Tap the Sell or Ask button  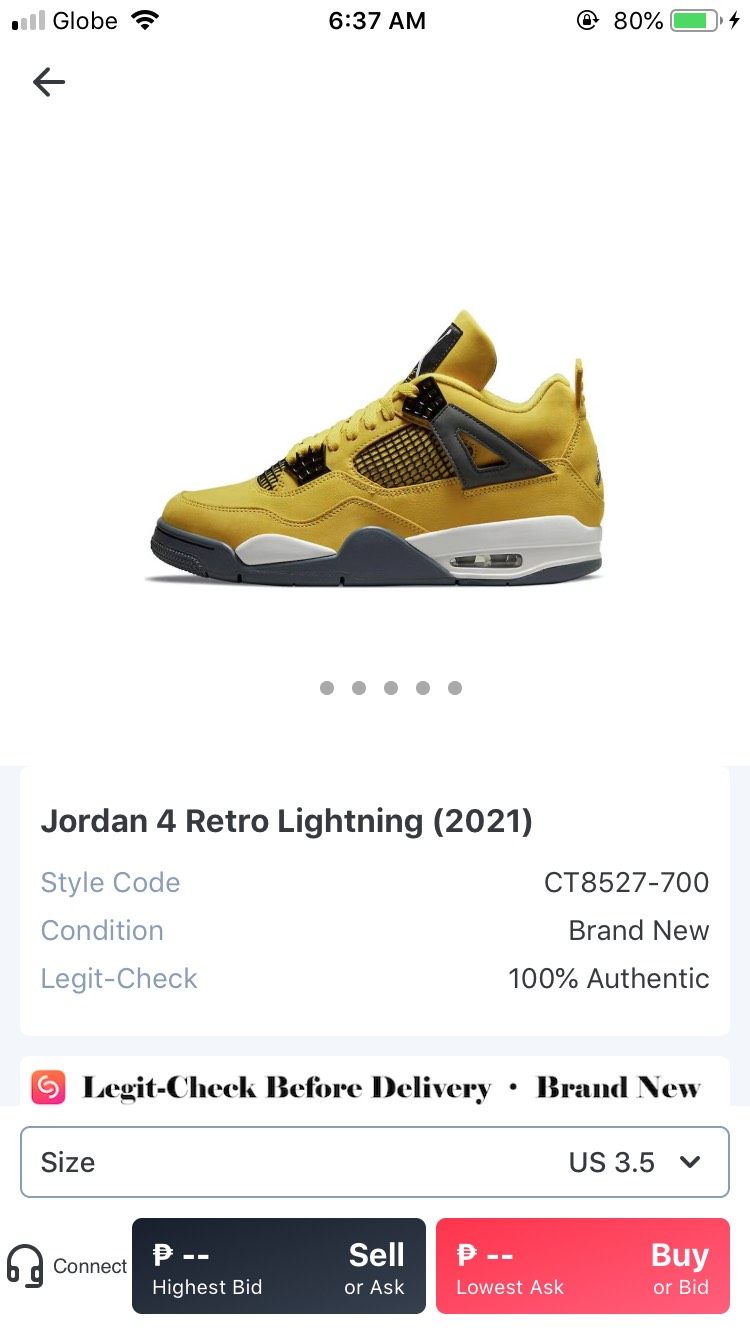point(279,1266)
